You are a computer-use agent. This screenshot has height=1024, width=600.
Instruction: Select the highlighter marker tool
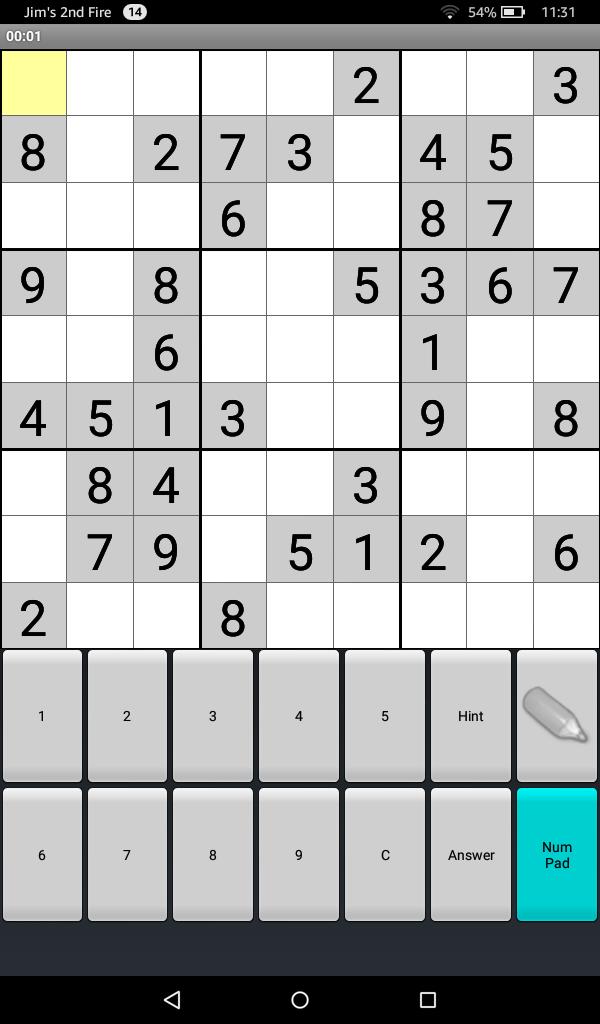pyautogui.click(x=557, y=716)
